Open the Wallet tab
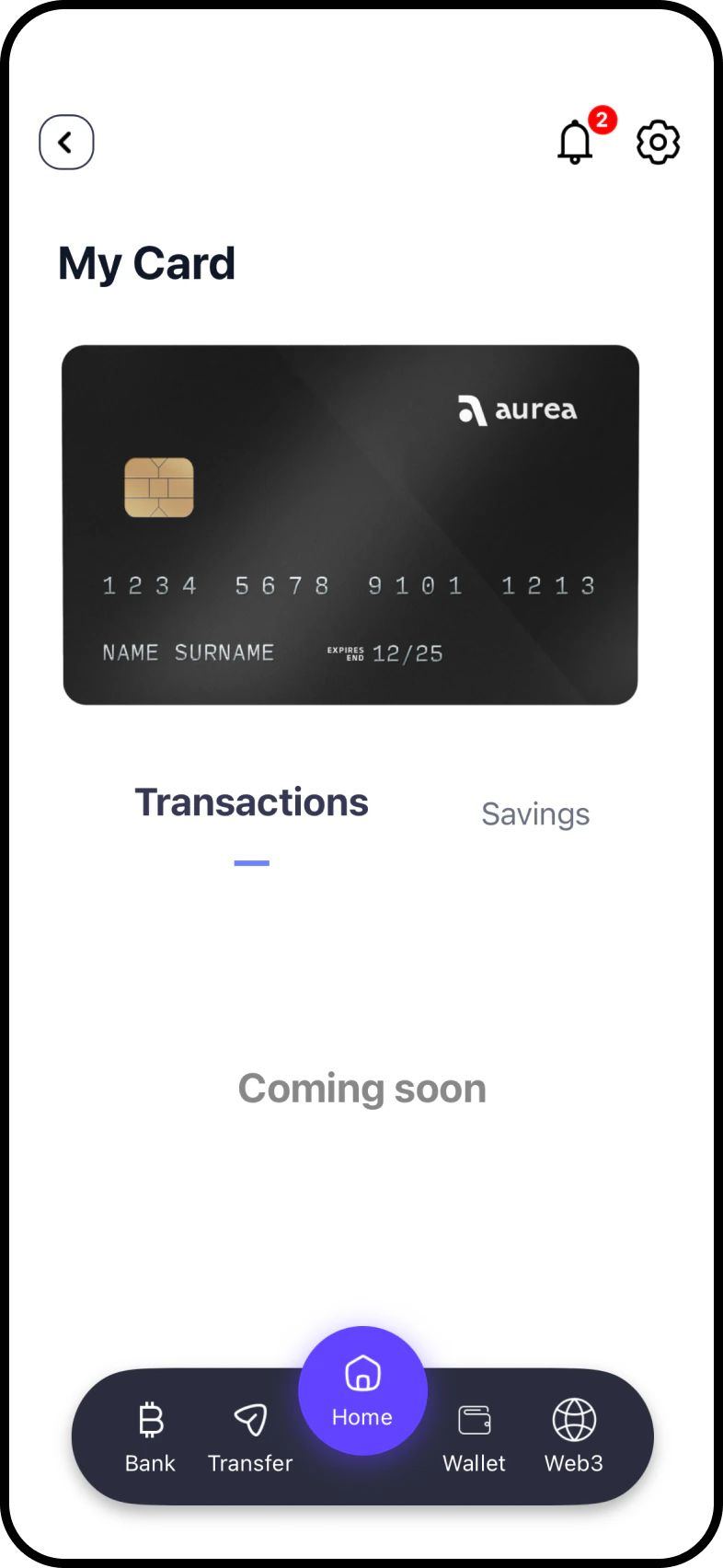Viewport: 723px width, 1568px height. pos(474,1437)
